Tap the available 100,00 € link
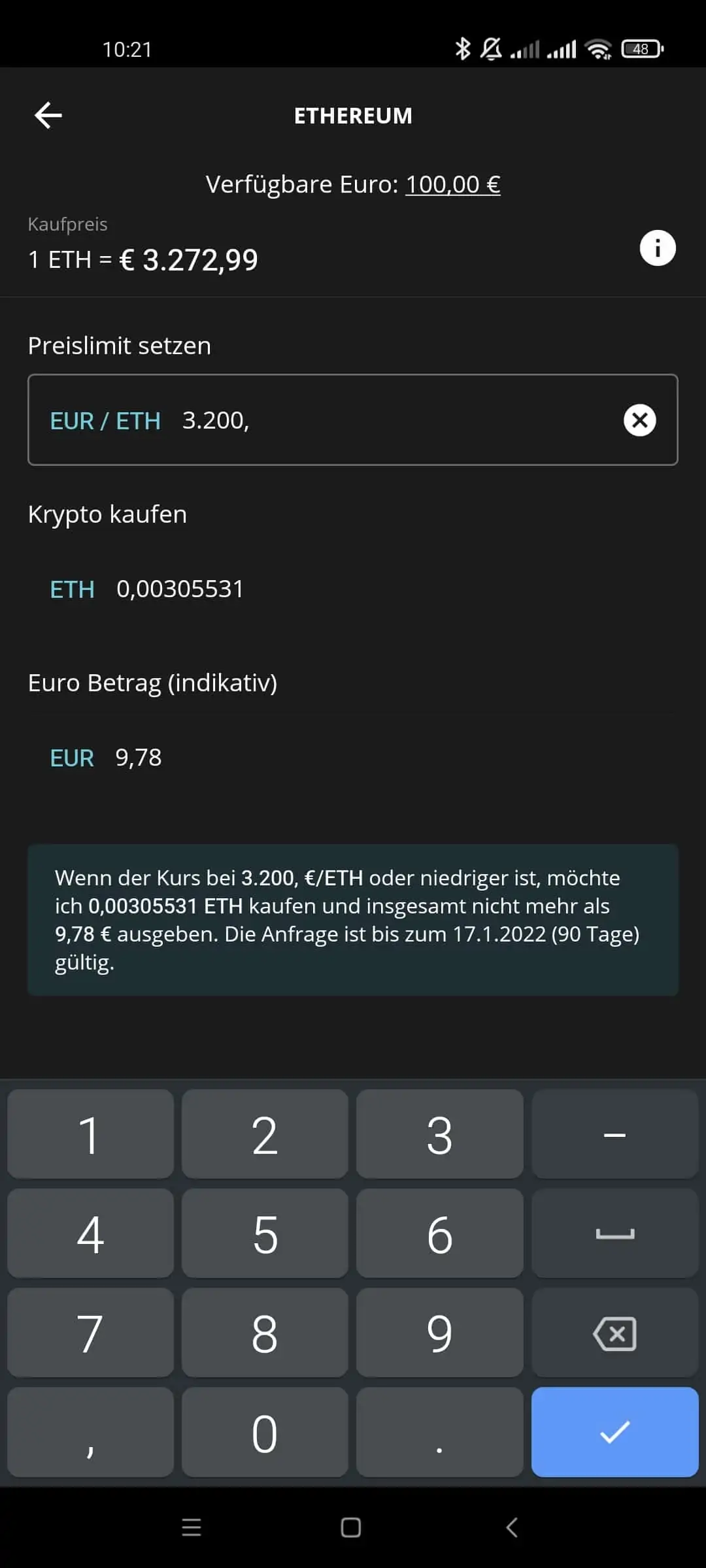The width and height of the screenshot is (706, 1568). pos(453,184)
